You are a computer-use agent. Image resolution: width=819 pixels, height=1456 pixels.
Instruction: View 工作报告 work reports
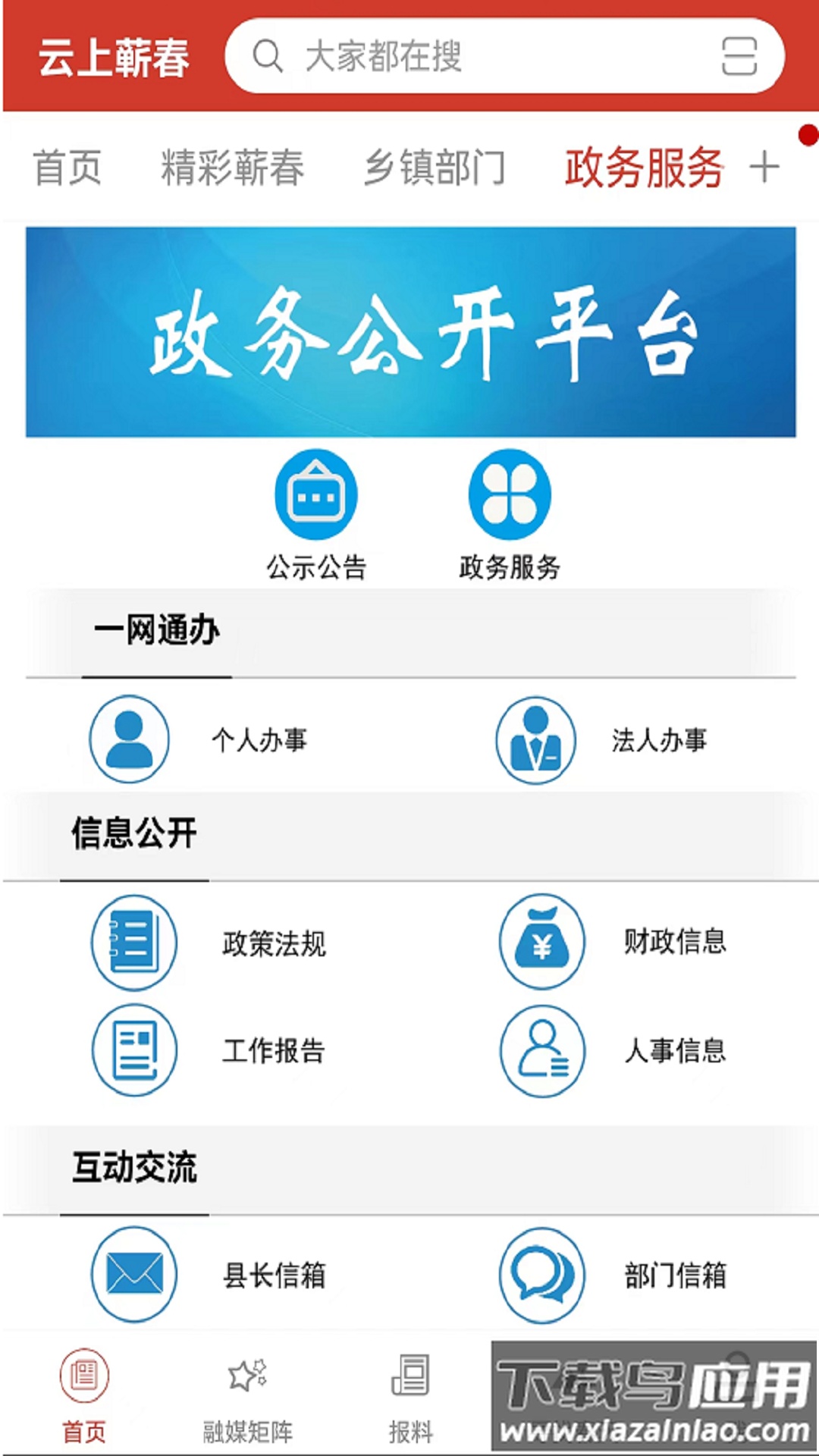point(209,1050)
